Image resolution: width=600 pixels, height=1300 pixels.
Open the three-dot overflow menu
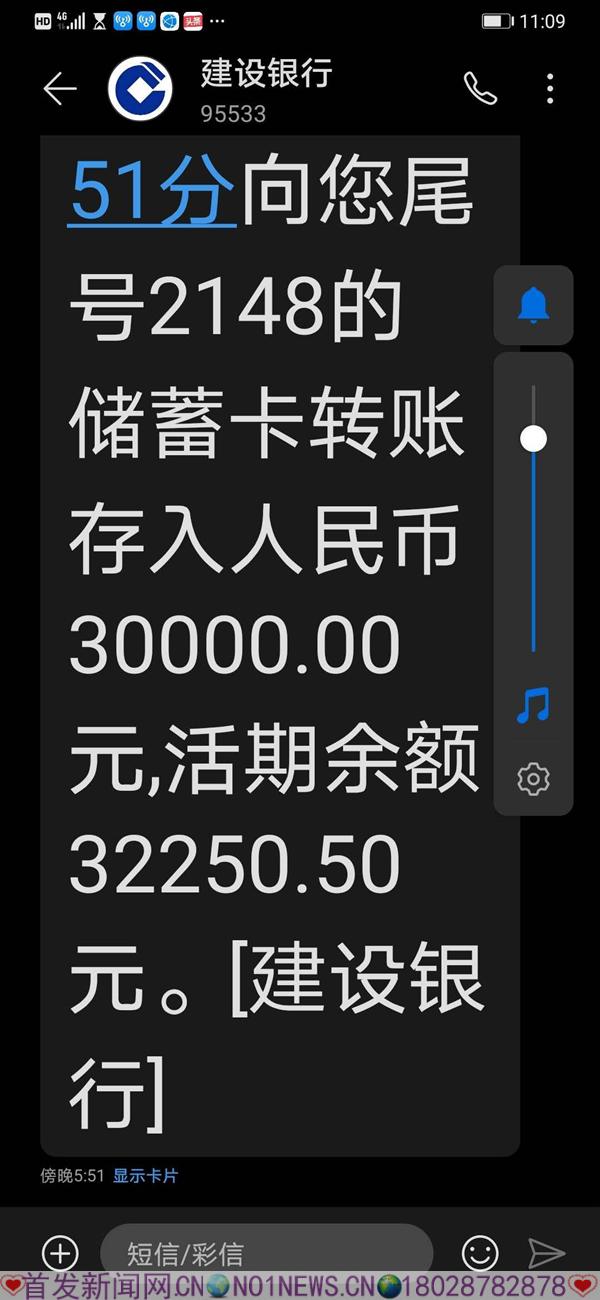[550, 89]
